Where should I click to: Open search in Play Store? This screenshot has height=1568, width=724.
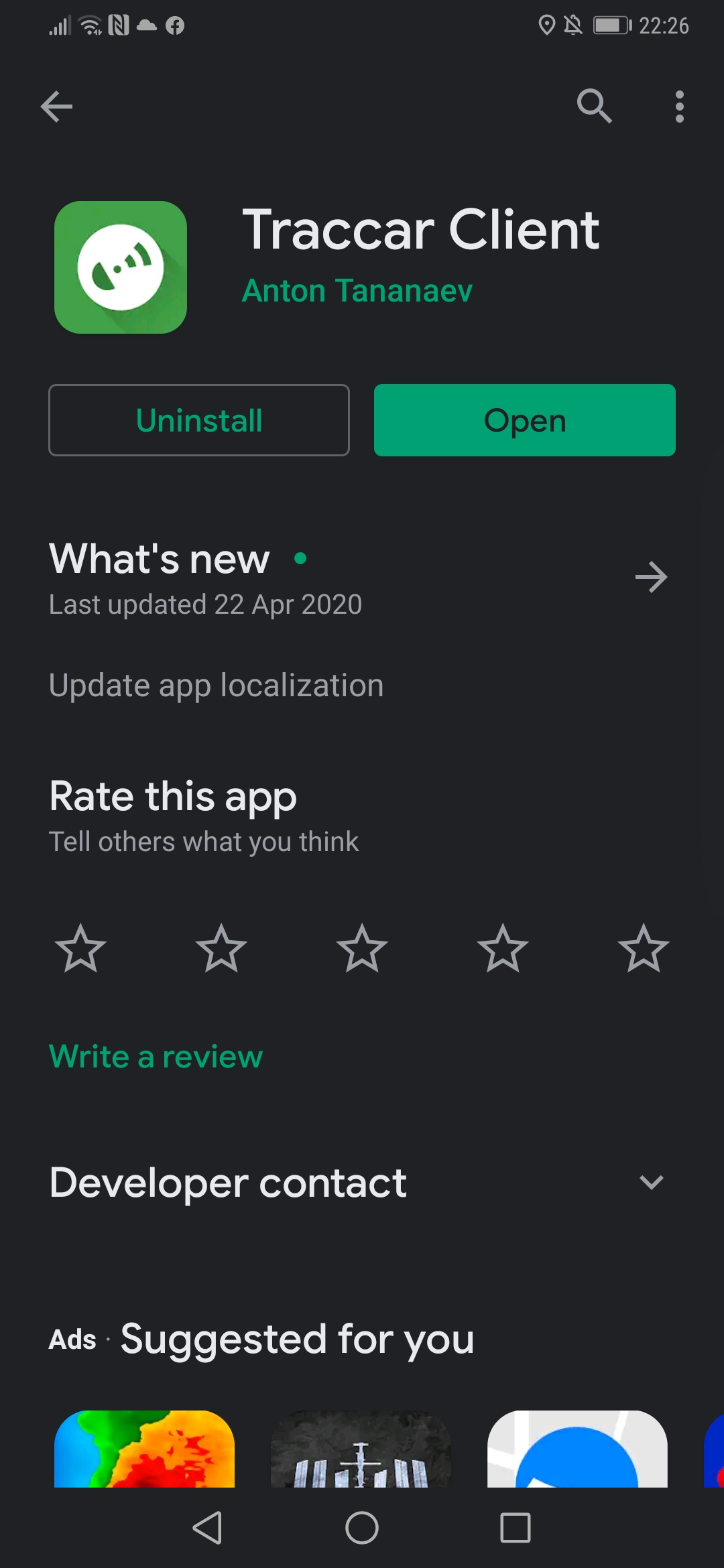[x=594, y=107]
